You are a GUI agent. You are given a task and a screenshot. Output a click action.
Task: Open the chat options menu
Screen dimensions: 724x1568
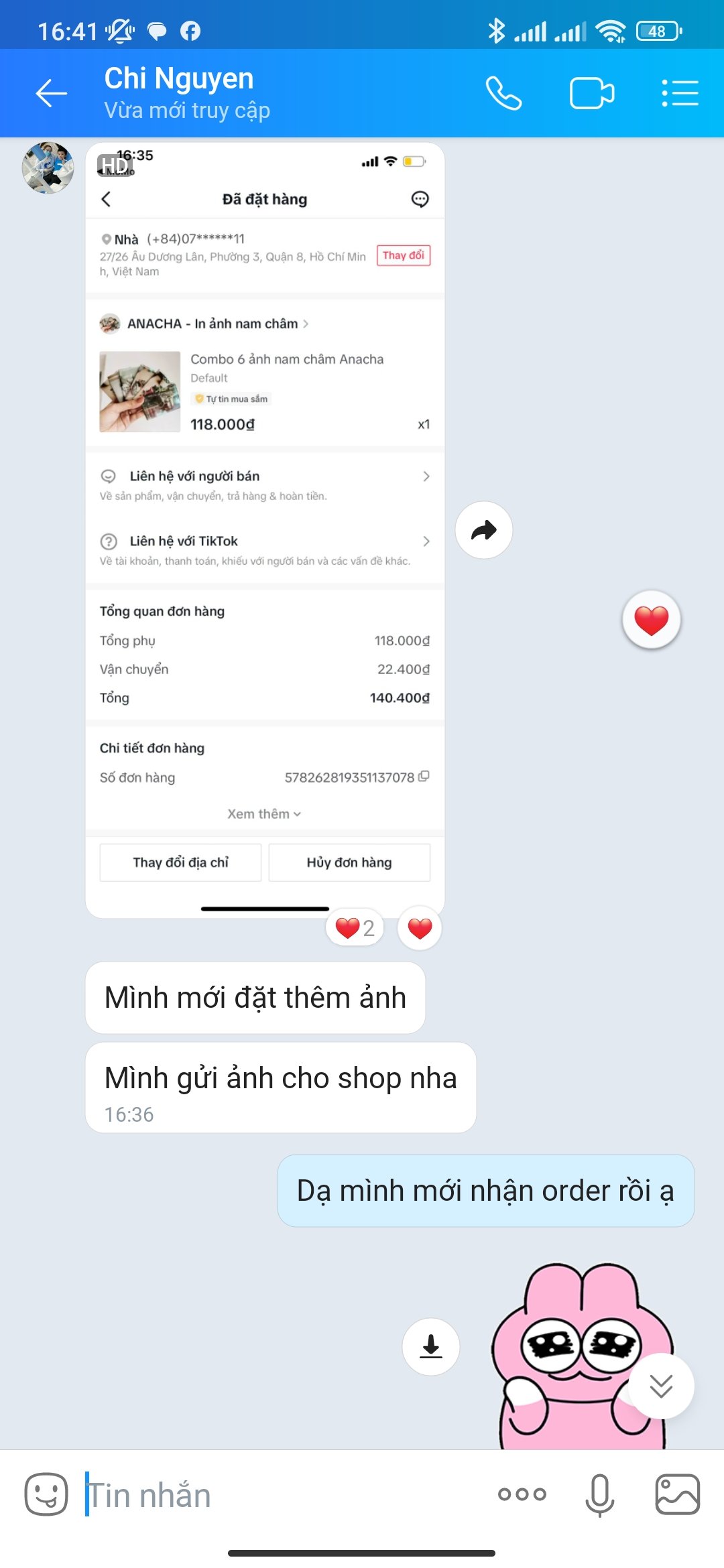(680, 93)
